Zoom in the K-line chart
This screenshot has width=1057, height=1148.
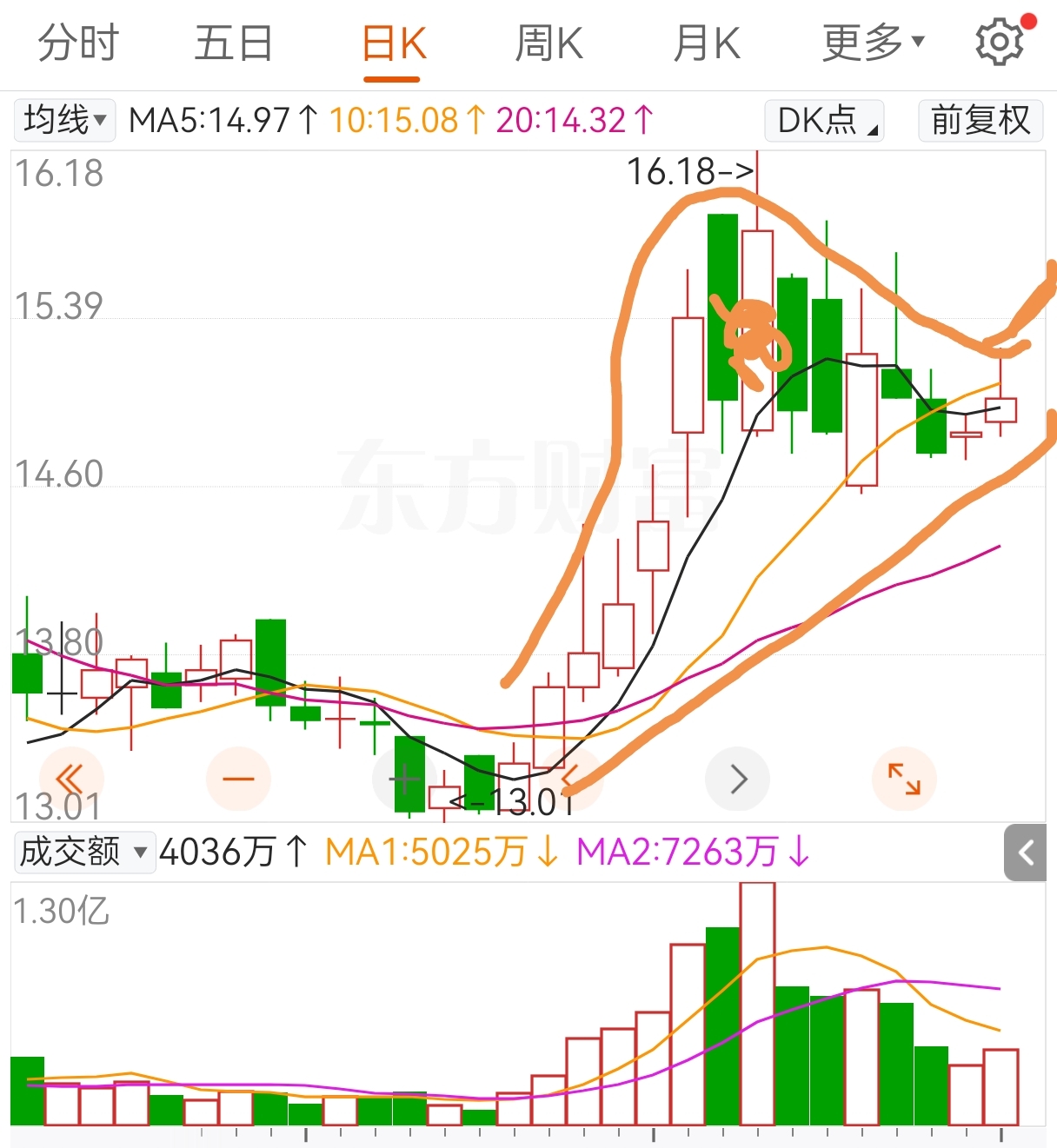(x=404, y=779)
